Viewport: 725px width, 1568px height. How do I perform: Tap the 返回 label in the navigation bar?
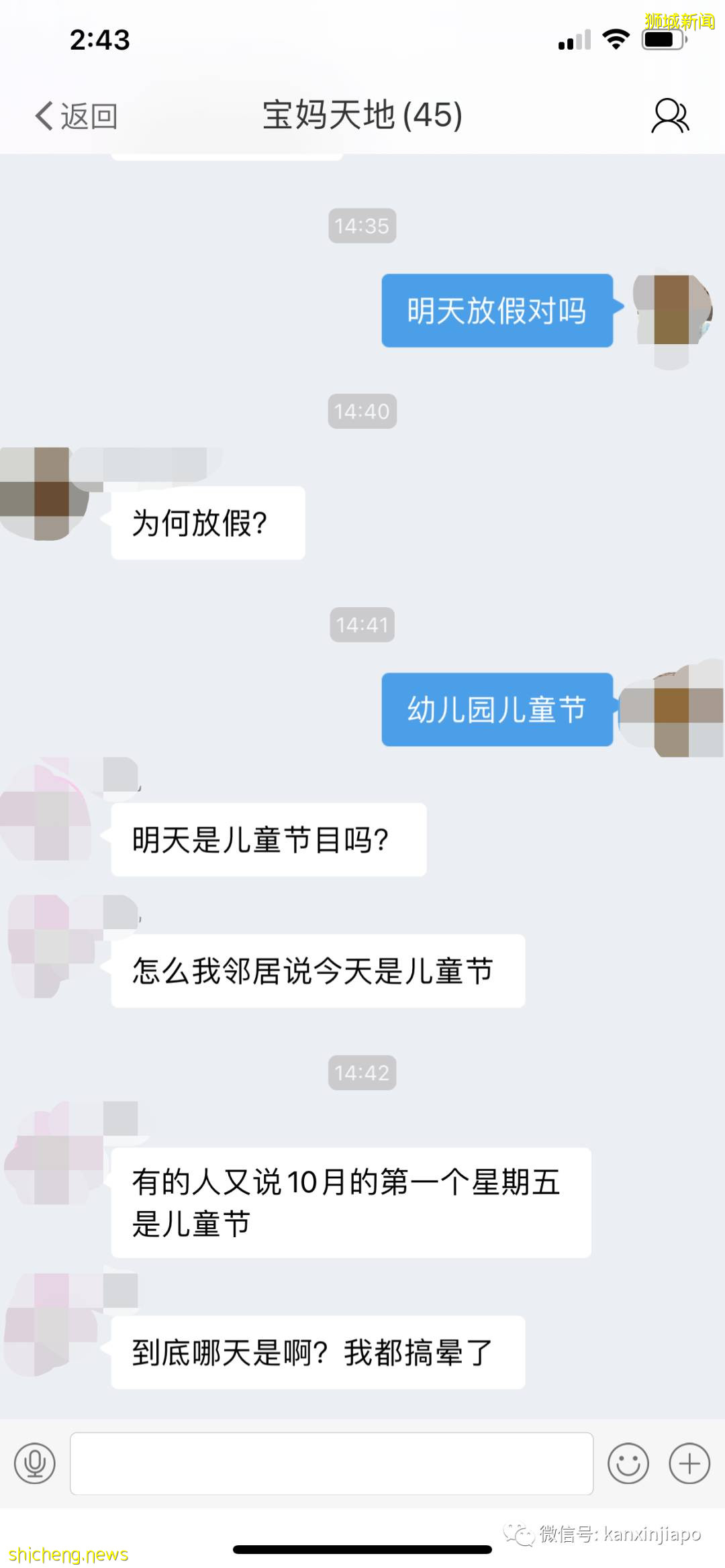tap(87, 115)
